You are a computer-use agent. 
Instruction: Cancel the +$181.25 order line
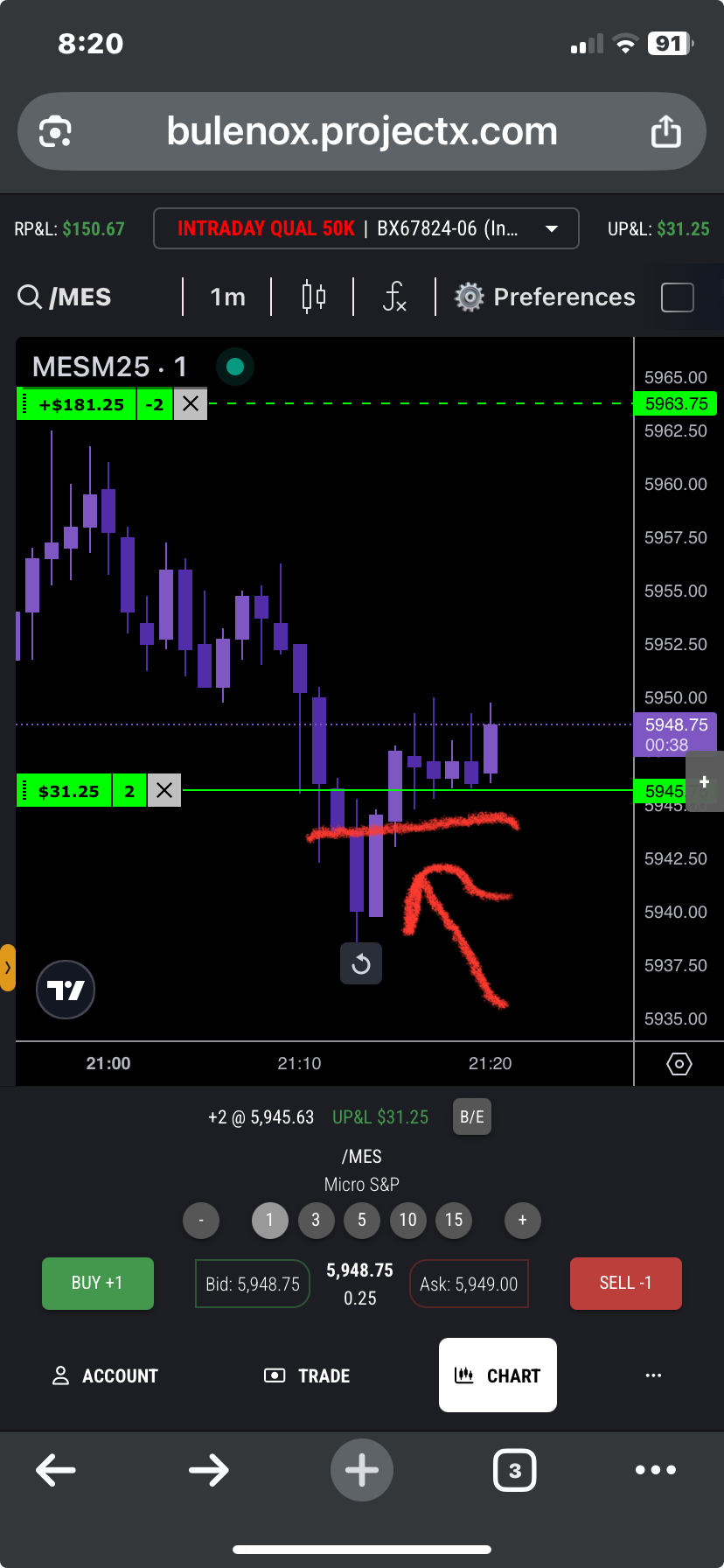[191, 404]
